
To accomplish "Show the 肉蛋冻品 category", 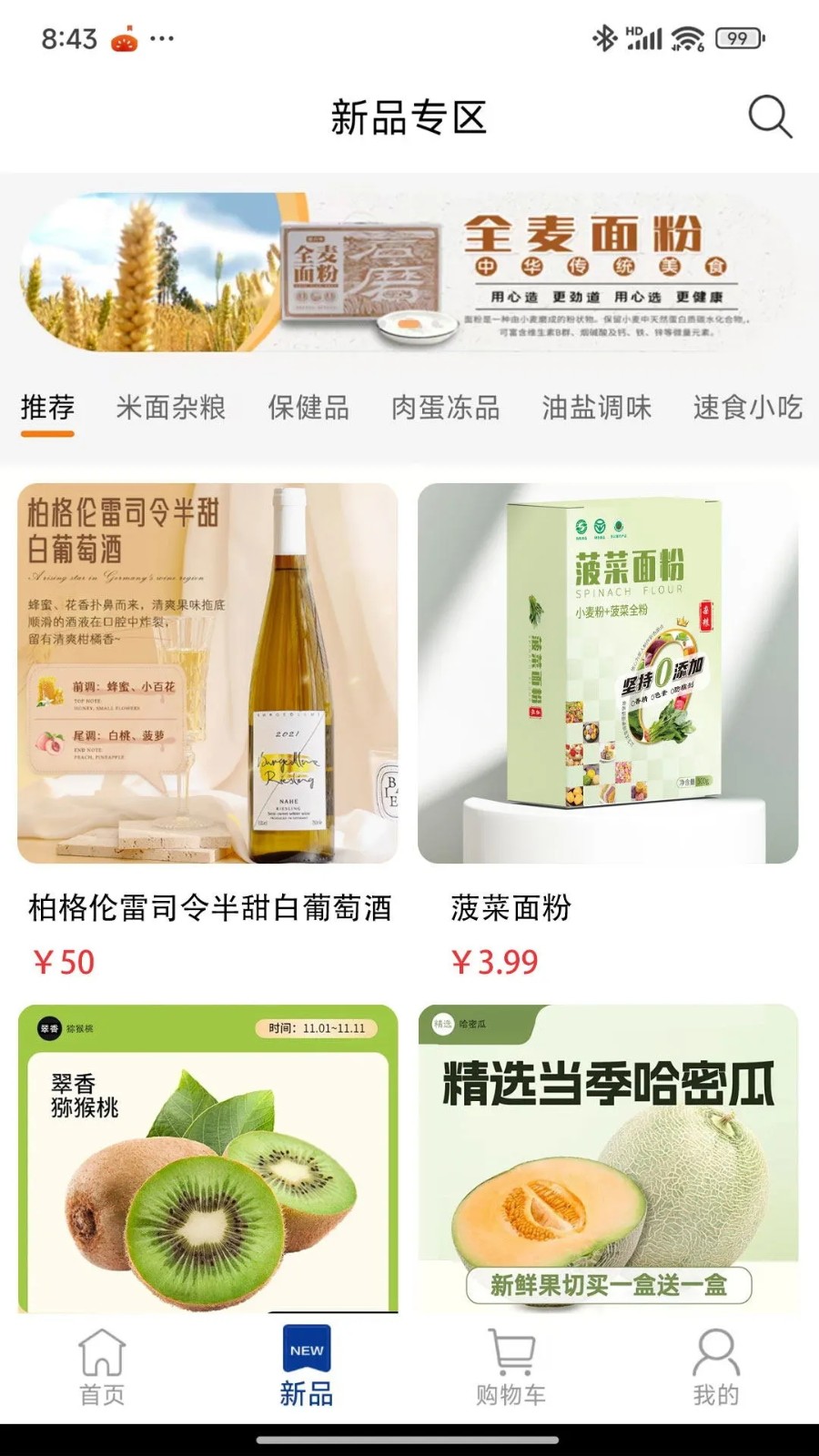I will (x=446, y=407).
